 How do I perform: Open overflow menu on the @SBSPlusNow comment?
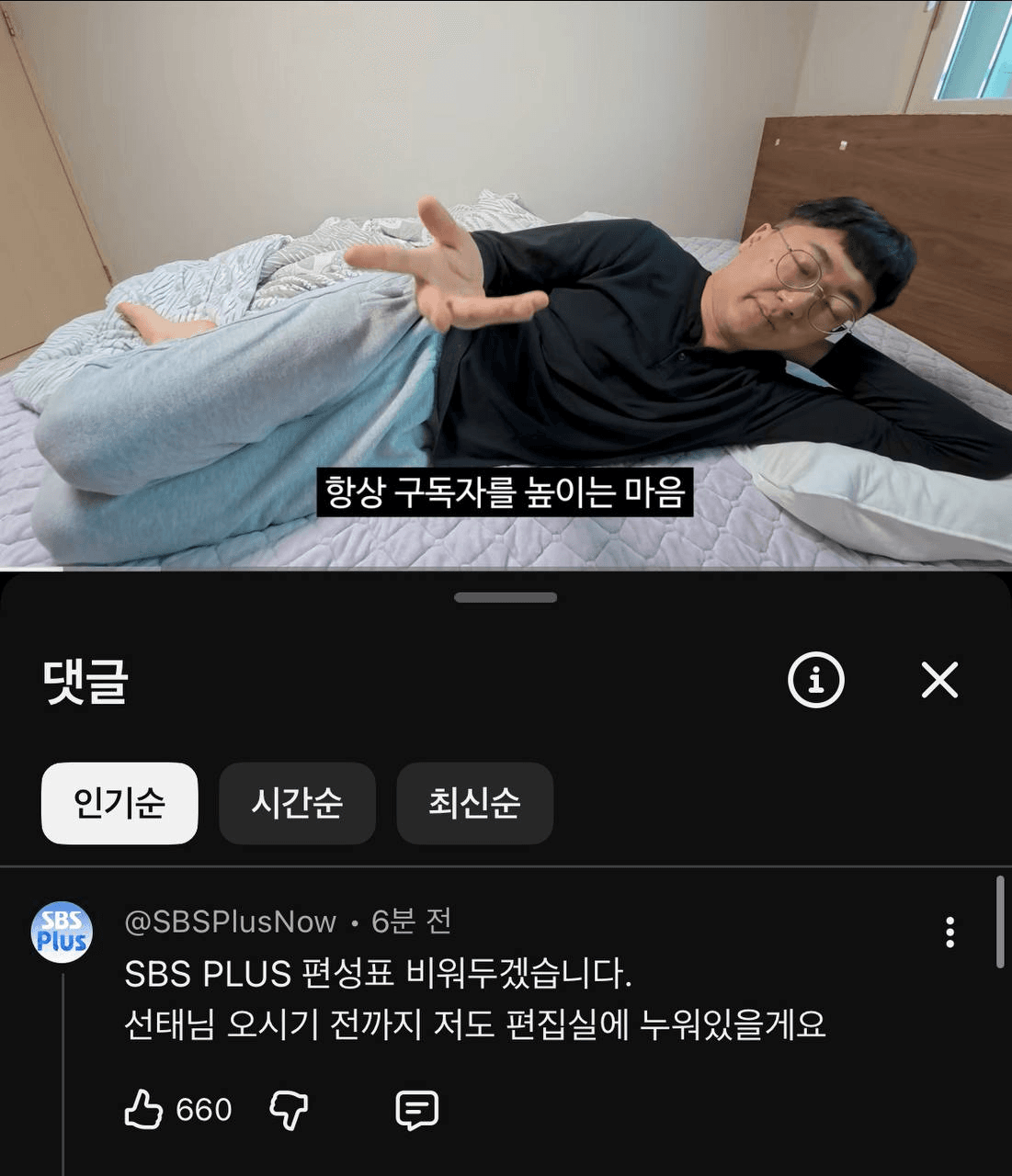click(949, 932)
